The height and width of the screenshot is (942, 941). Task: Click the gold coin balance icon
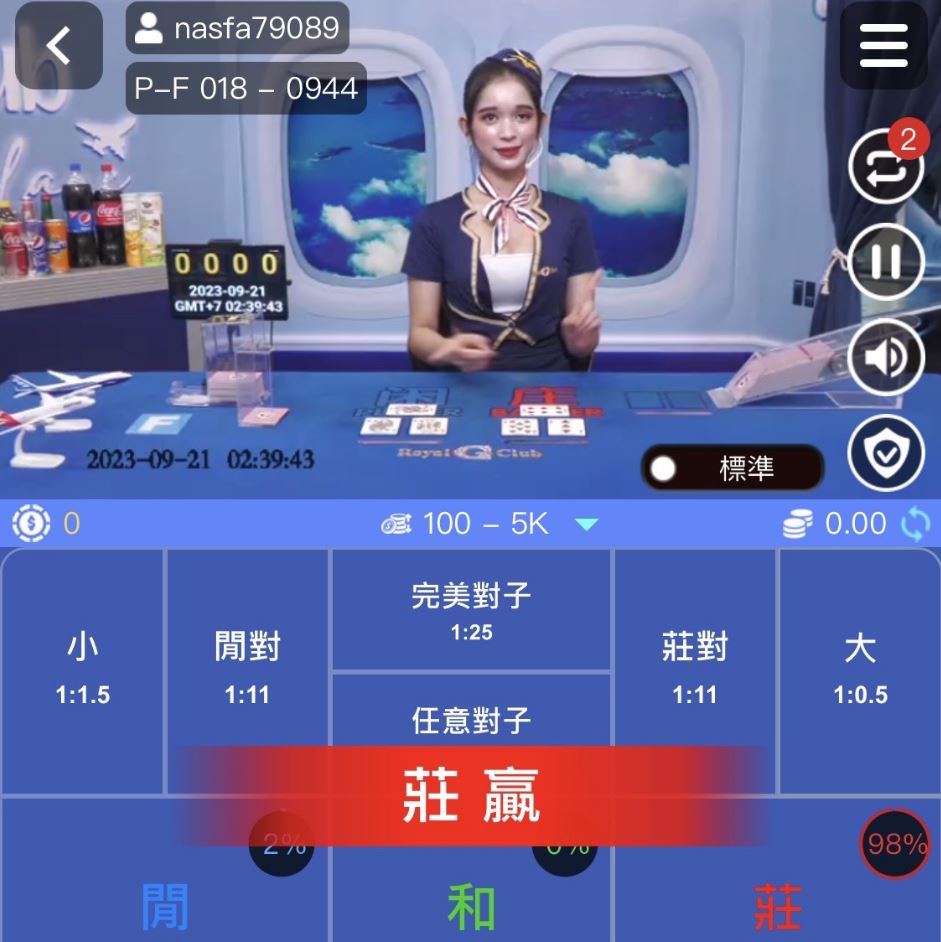29,523
